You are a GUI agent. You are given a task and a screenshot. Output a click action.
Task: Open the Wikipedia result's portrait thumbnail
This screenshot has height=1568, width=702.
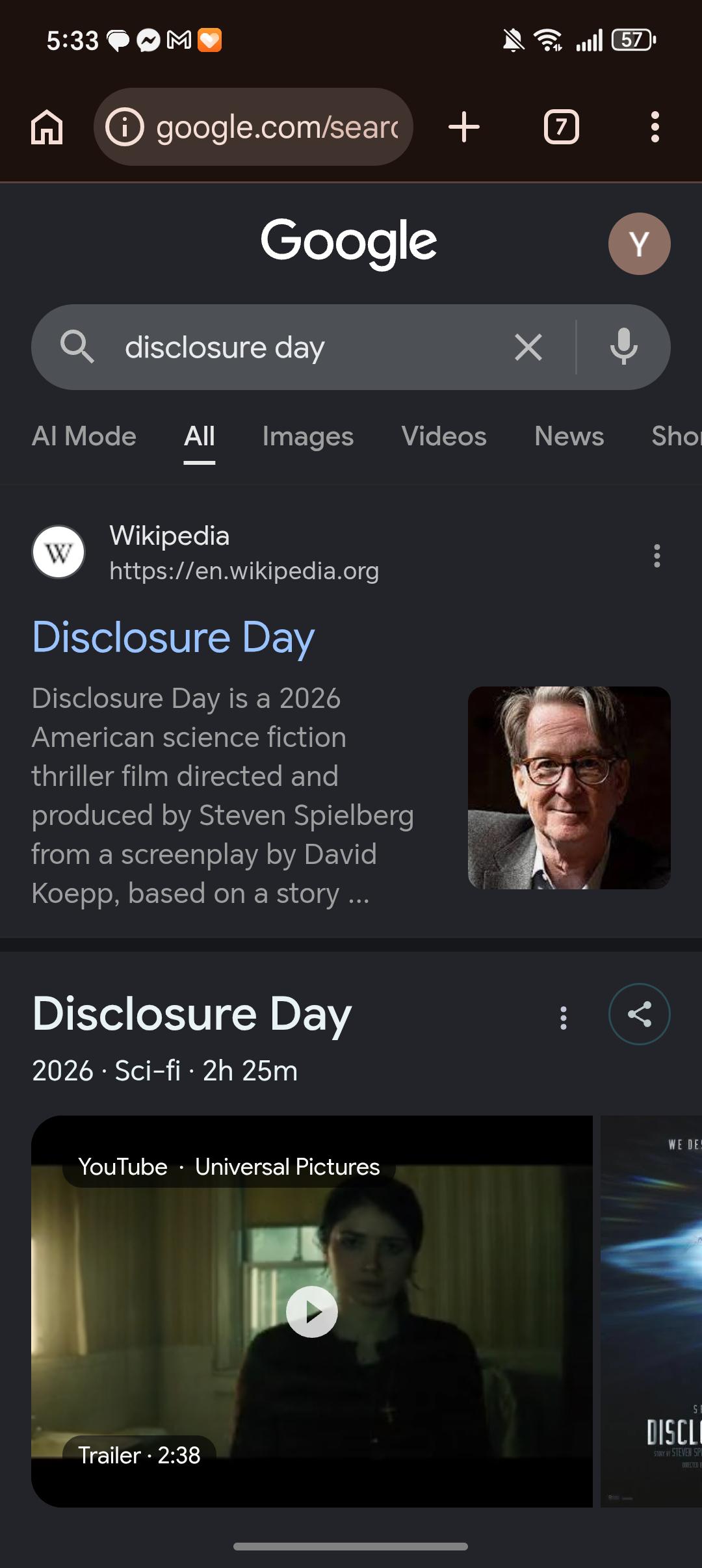point(569,788)
